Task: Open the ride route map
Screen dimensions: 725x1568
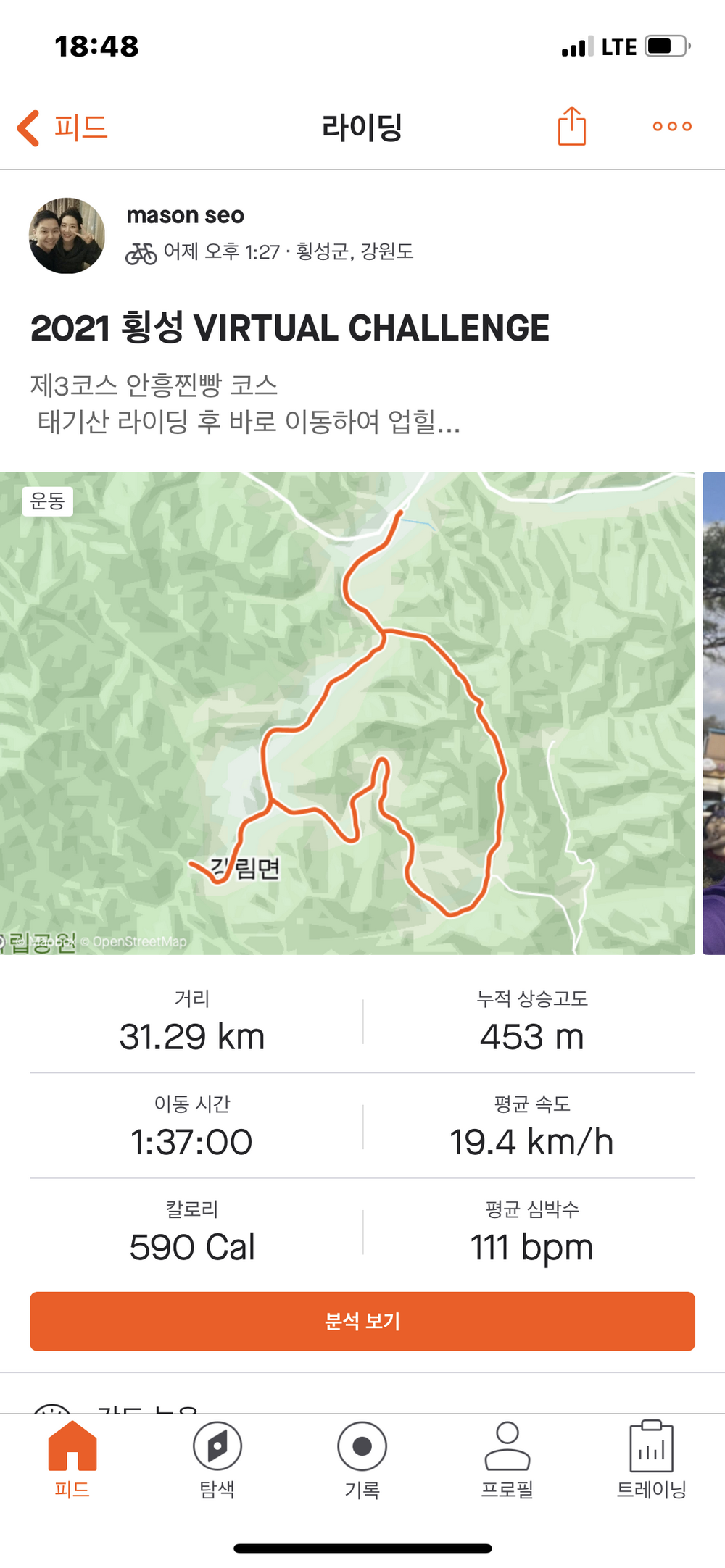Action: tap(347, 713)
